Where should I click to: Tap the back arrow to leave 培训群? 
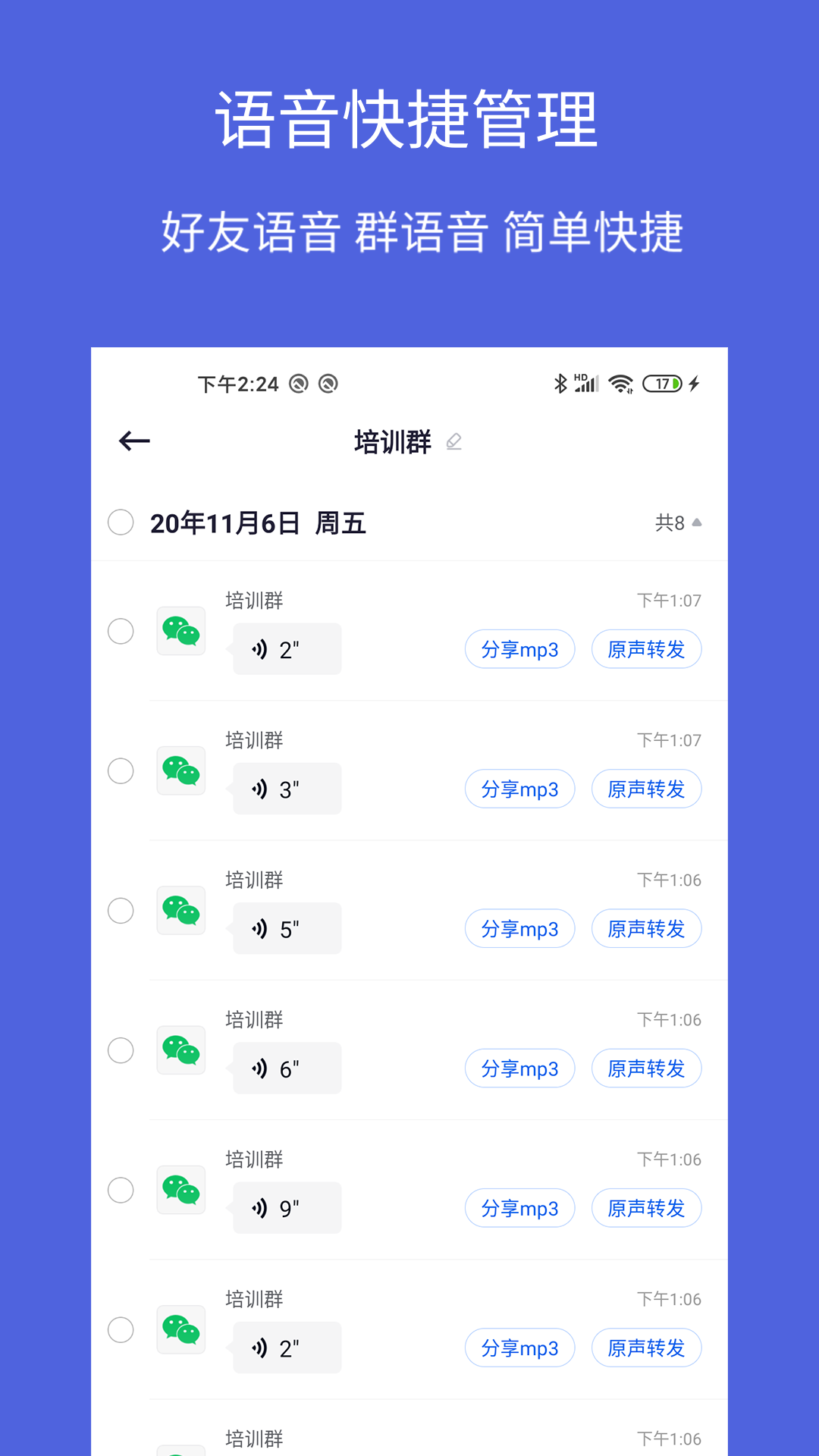pyautogui.click(x=133, y=441)
